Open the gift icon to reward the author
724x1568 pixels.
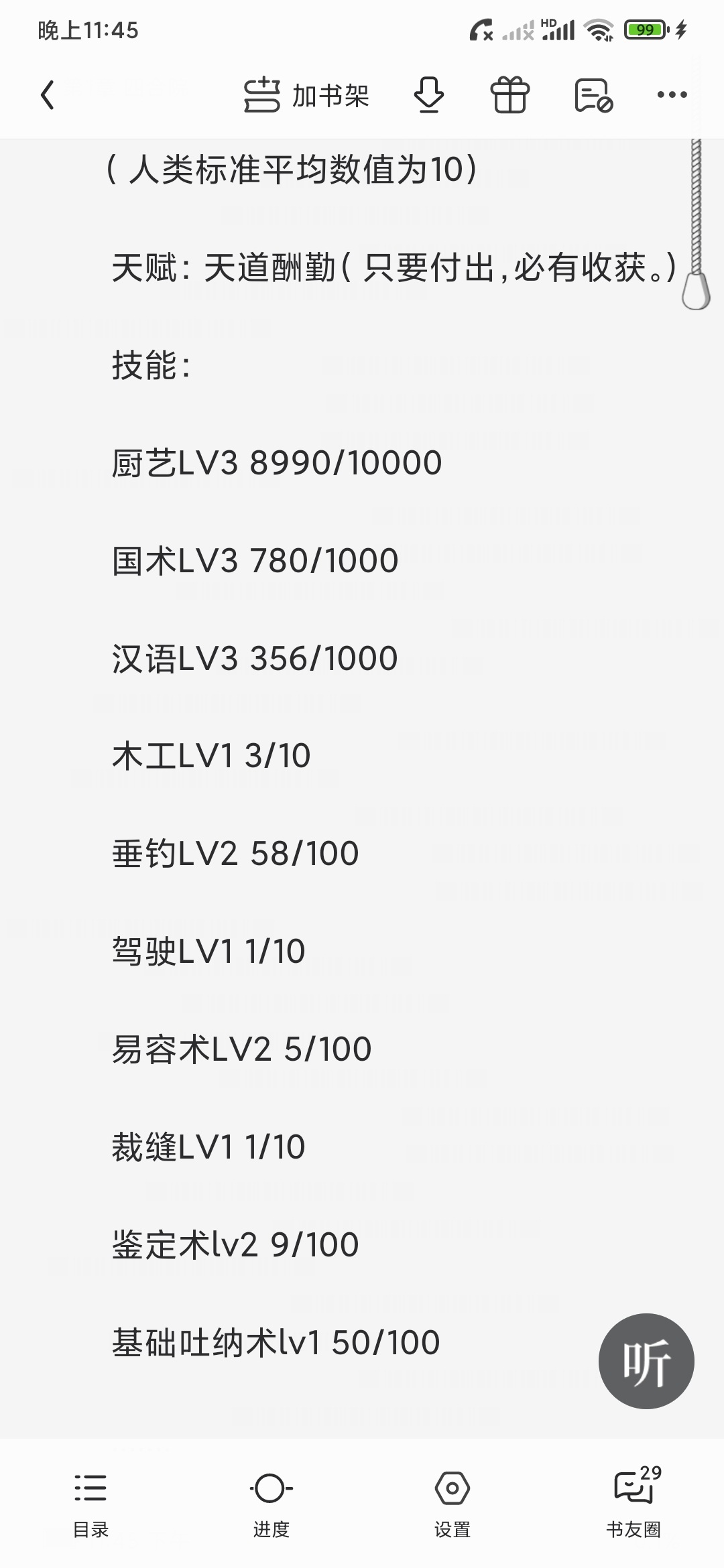(x=510, y=95)
